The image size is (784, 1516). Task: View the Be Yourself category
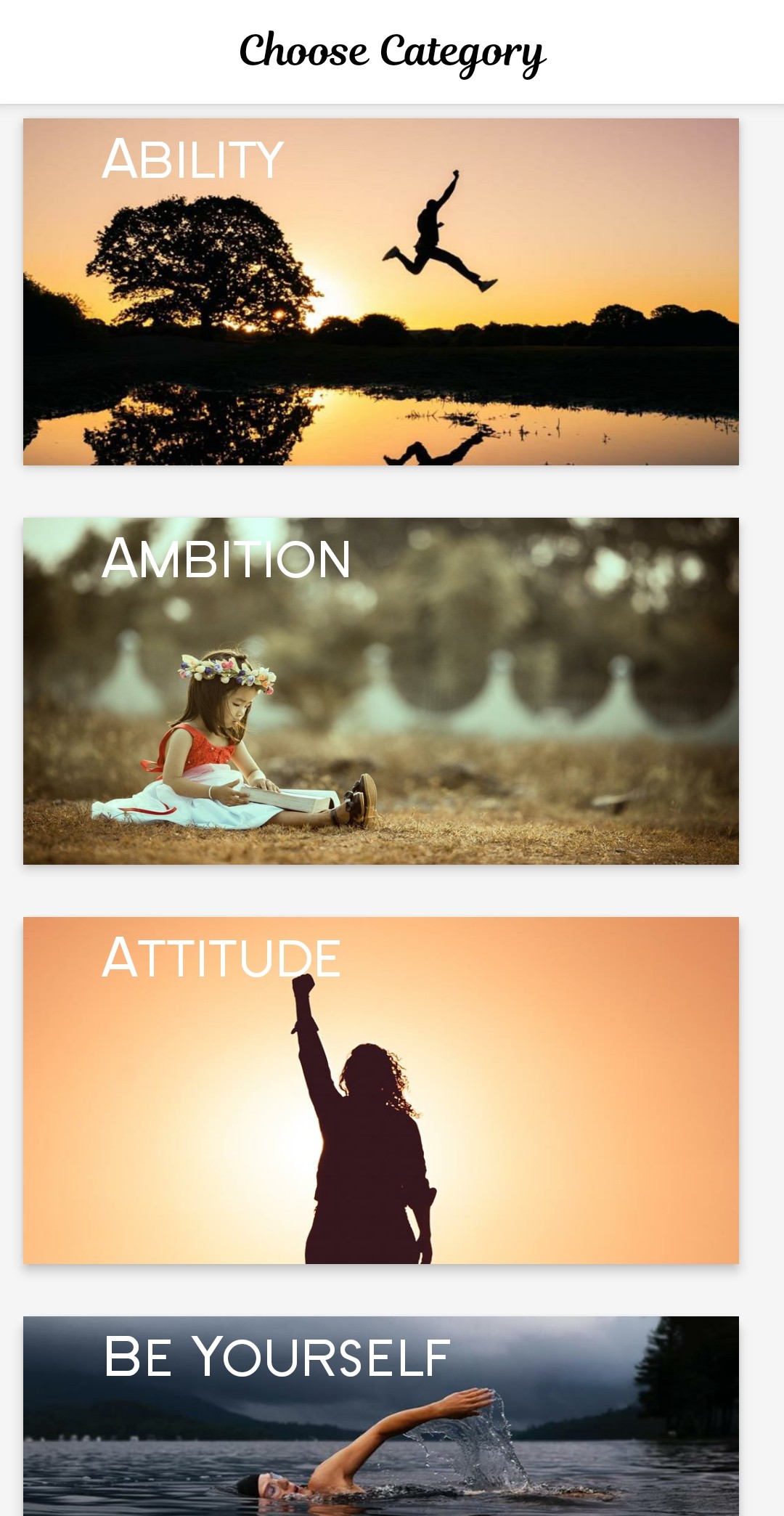(x=381, y=1416)
